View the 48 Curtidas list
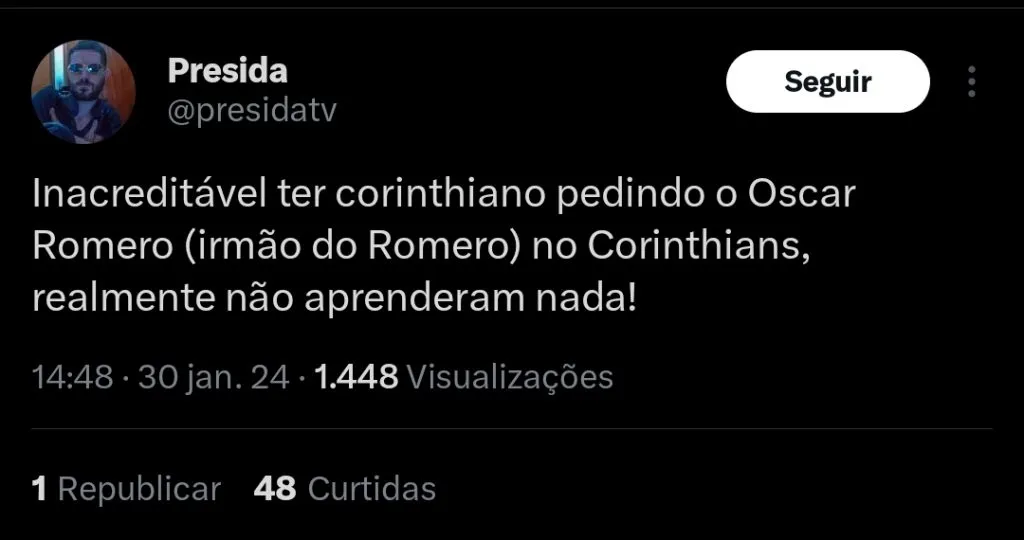Screen dimensions: 1024x540 (x=345, y=489)
